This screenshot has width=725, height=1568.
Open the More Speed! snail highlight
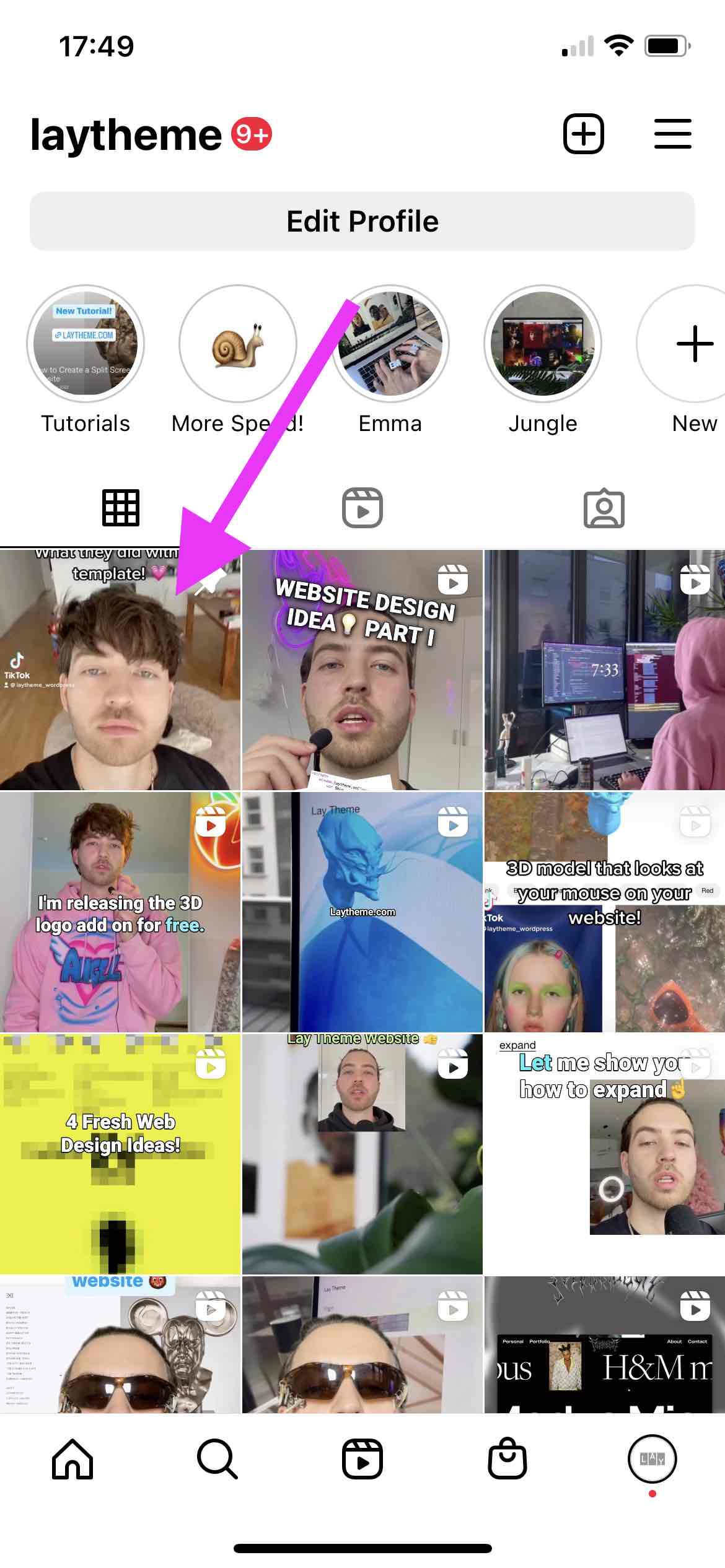point(237,344)
